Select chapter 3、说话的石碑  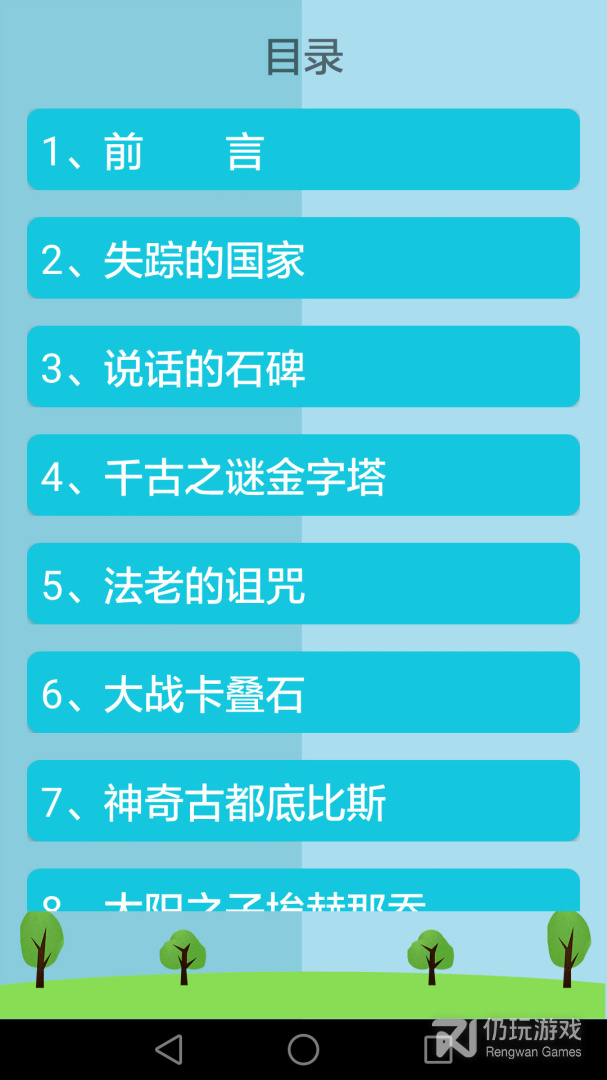click(303, 367)
